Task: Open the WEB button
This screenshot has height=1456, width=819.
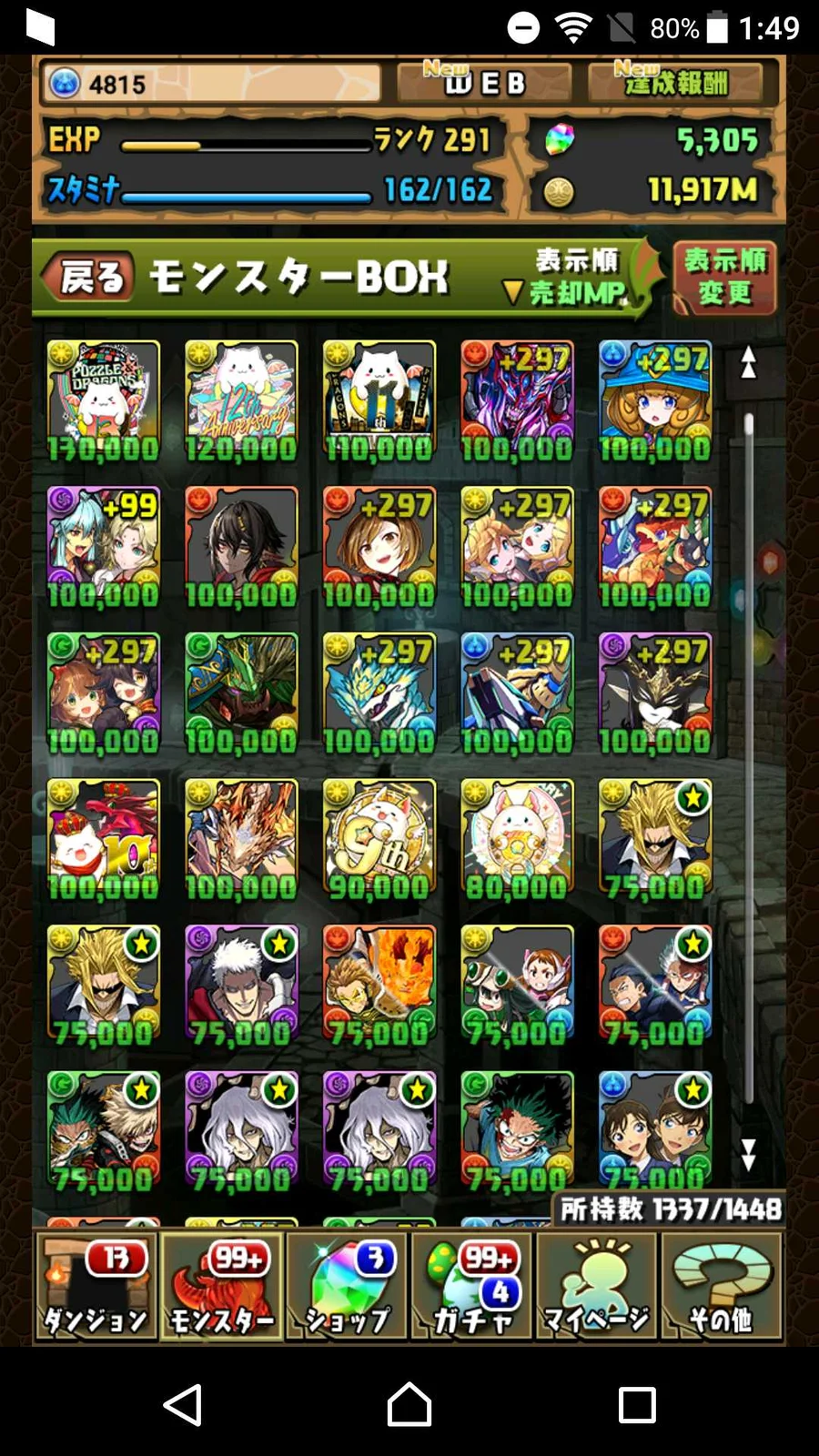Action: click(484, 84)
